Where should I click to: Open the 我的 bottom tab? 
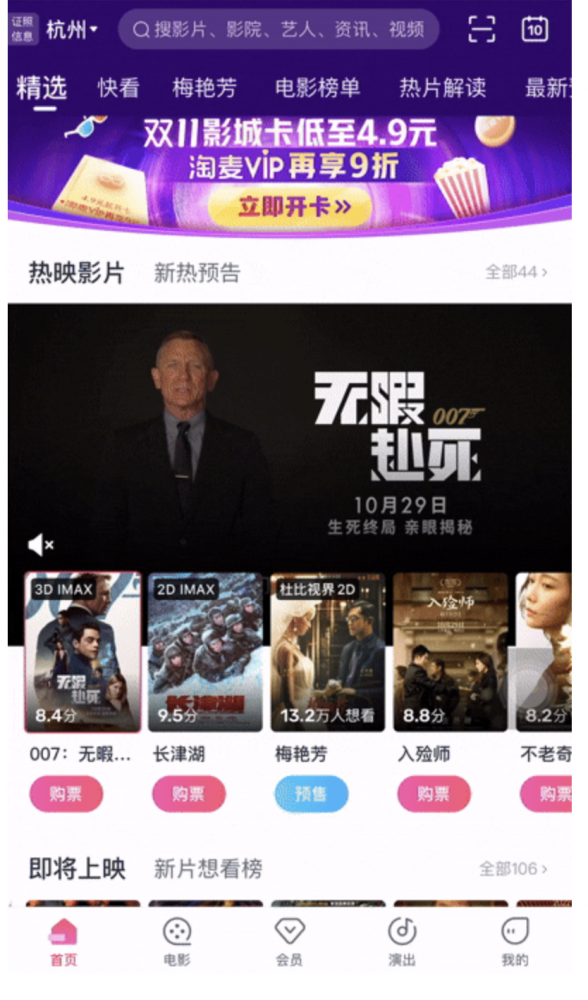click(515, 943)
